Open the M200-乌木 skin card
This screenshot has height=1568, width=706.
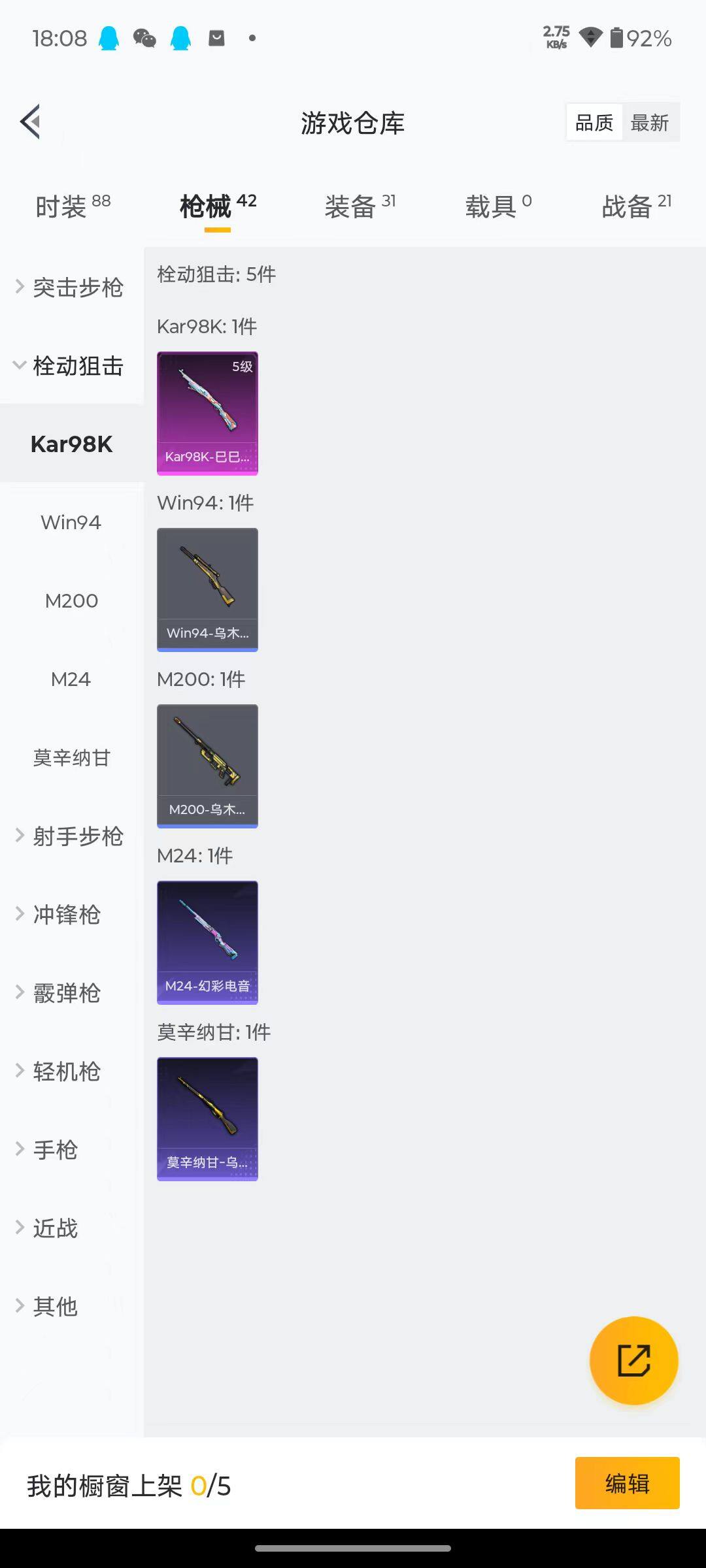coord(207,766)
